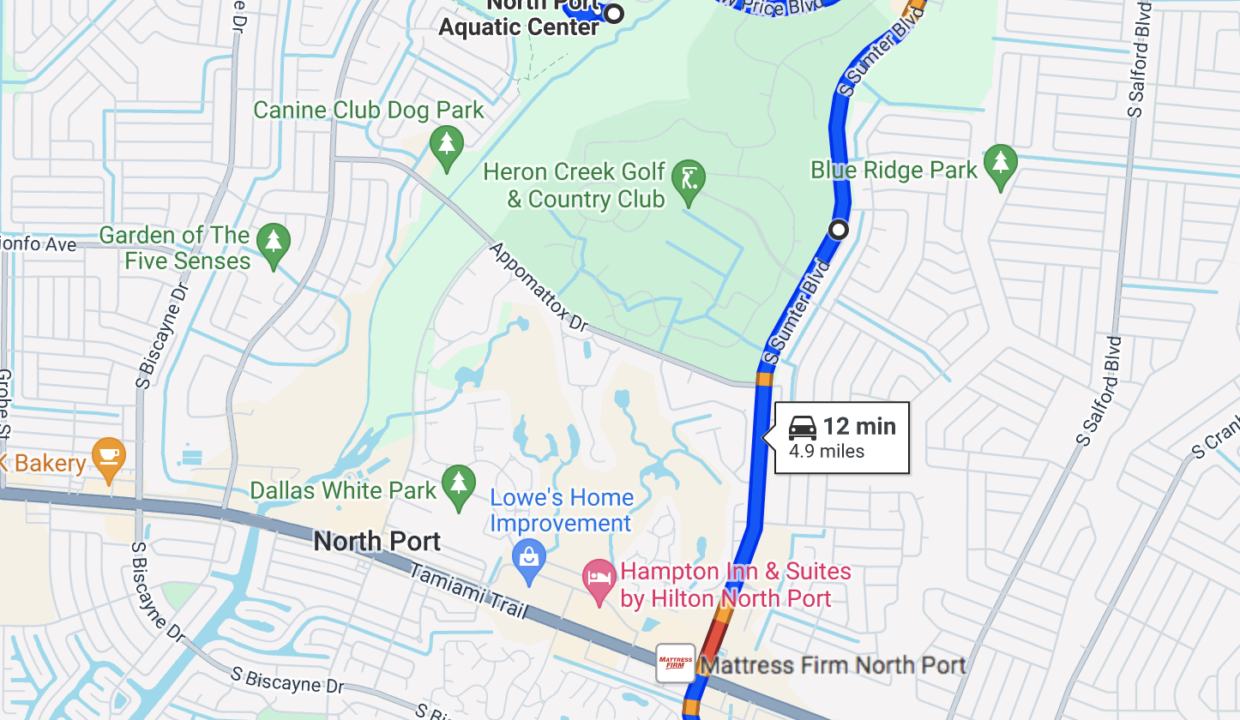Screen dimensions: 1240x720
Task: Open Heron Creek Golf & Country Club marker
Action: point(688,179)
